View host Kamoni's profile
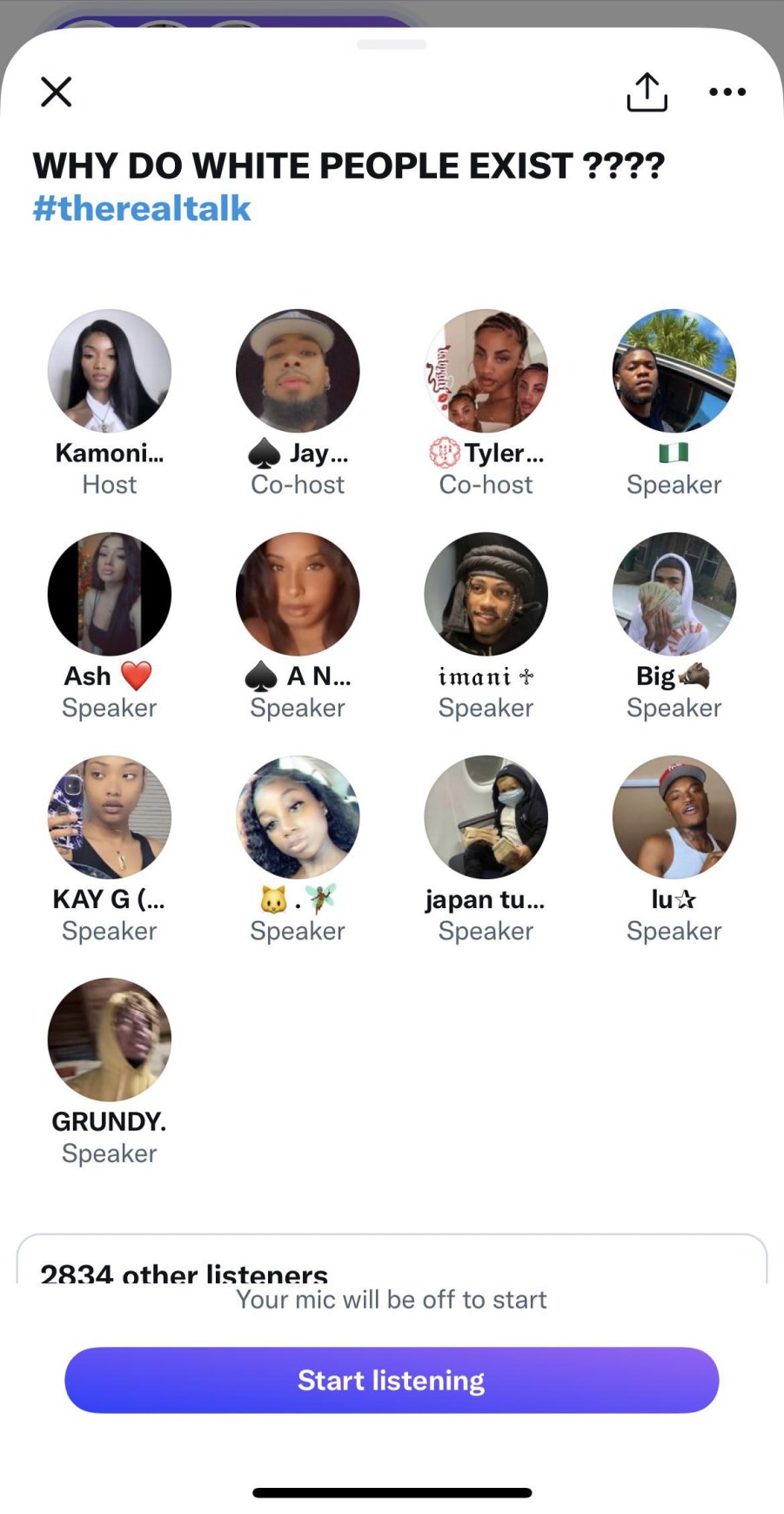Image resolution: width=784 pixels, height=1514 pixels. (110, 371)
